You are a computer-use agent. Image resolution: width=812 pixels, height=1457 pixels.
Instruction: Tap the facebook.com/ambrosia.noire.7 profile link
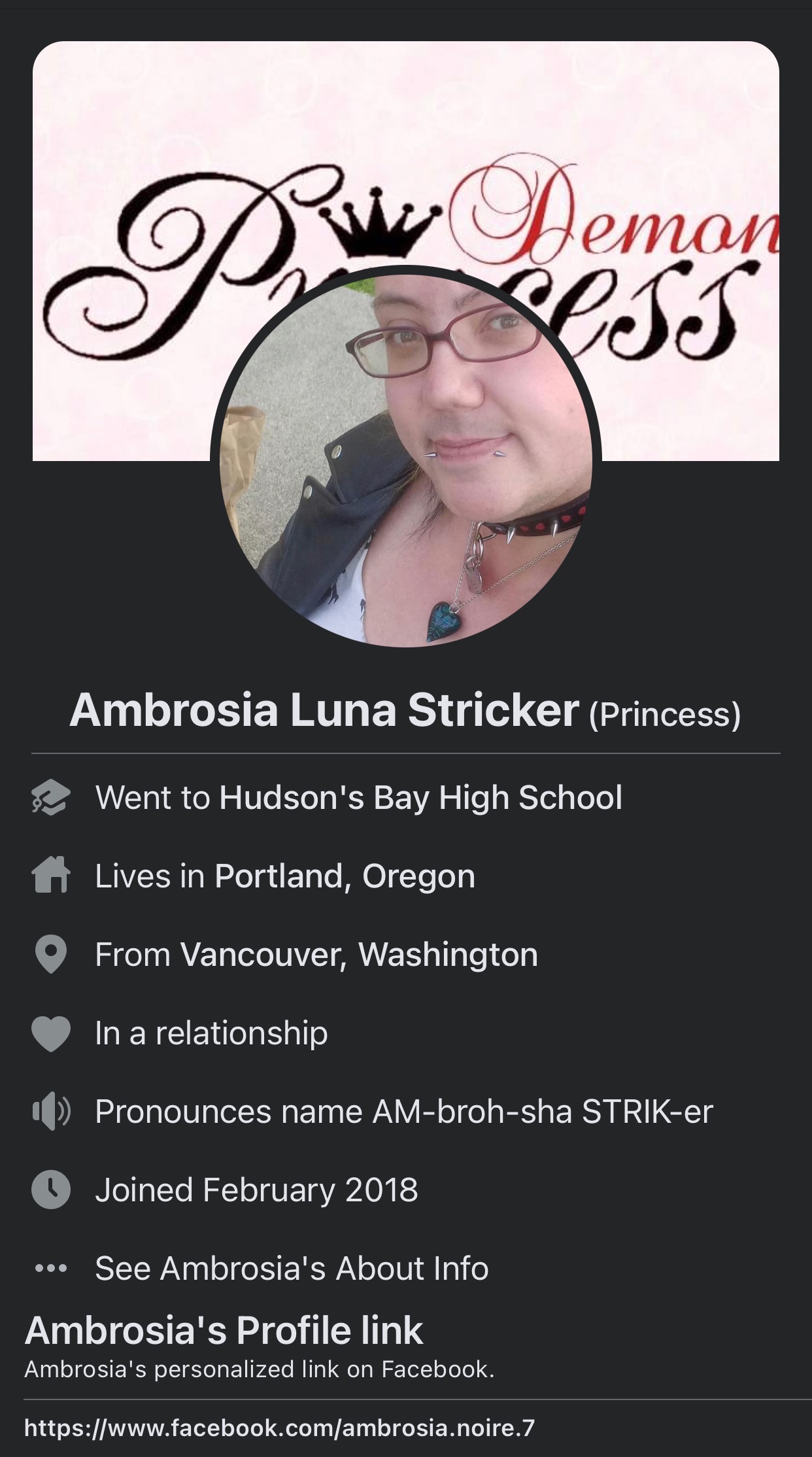pos(279,1427)
